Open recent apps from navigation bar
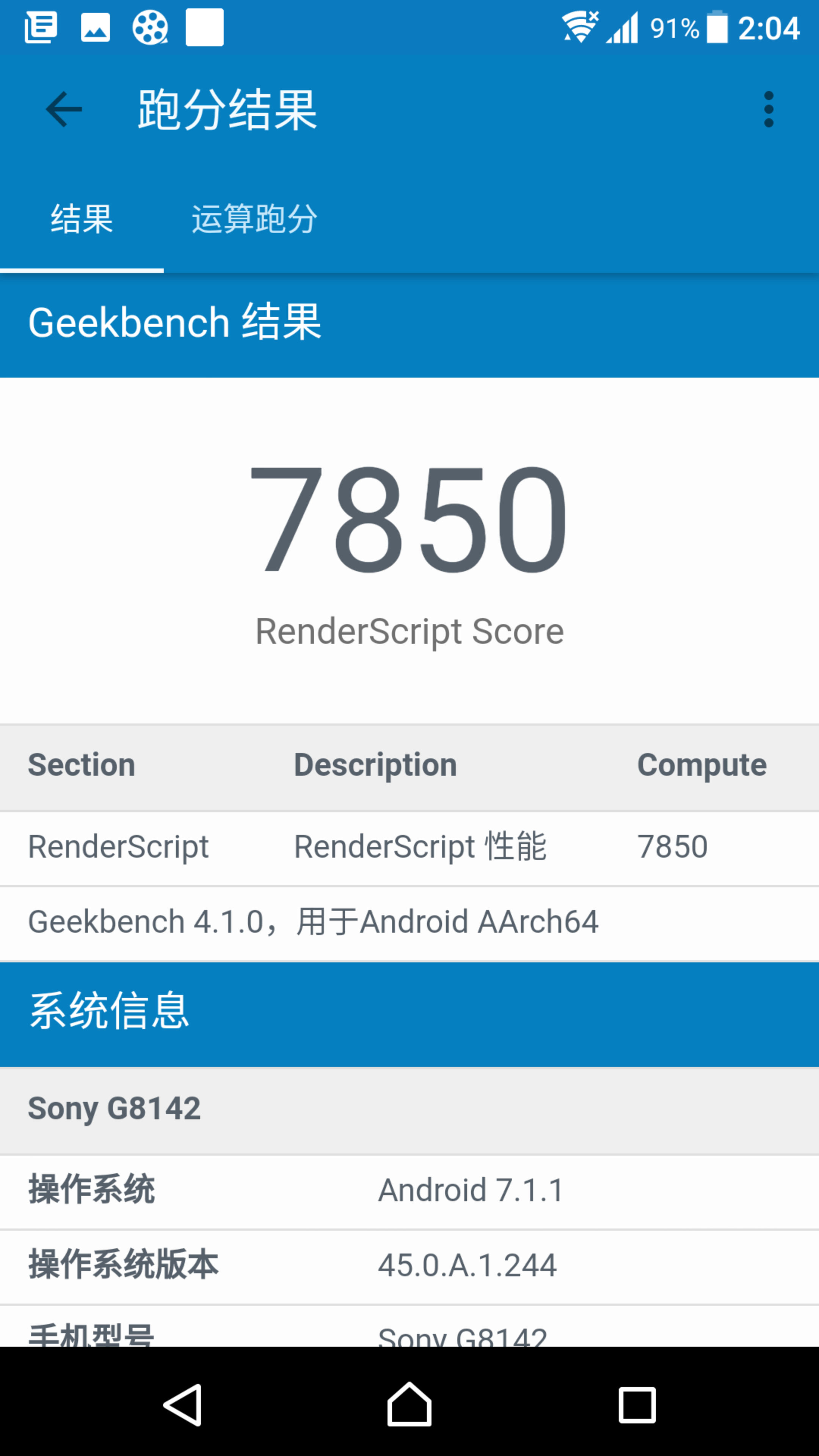This screenshot has width=819, height=1456. click(x=637, y=1405)
